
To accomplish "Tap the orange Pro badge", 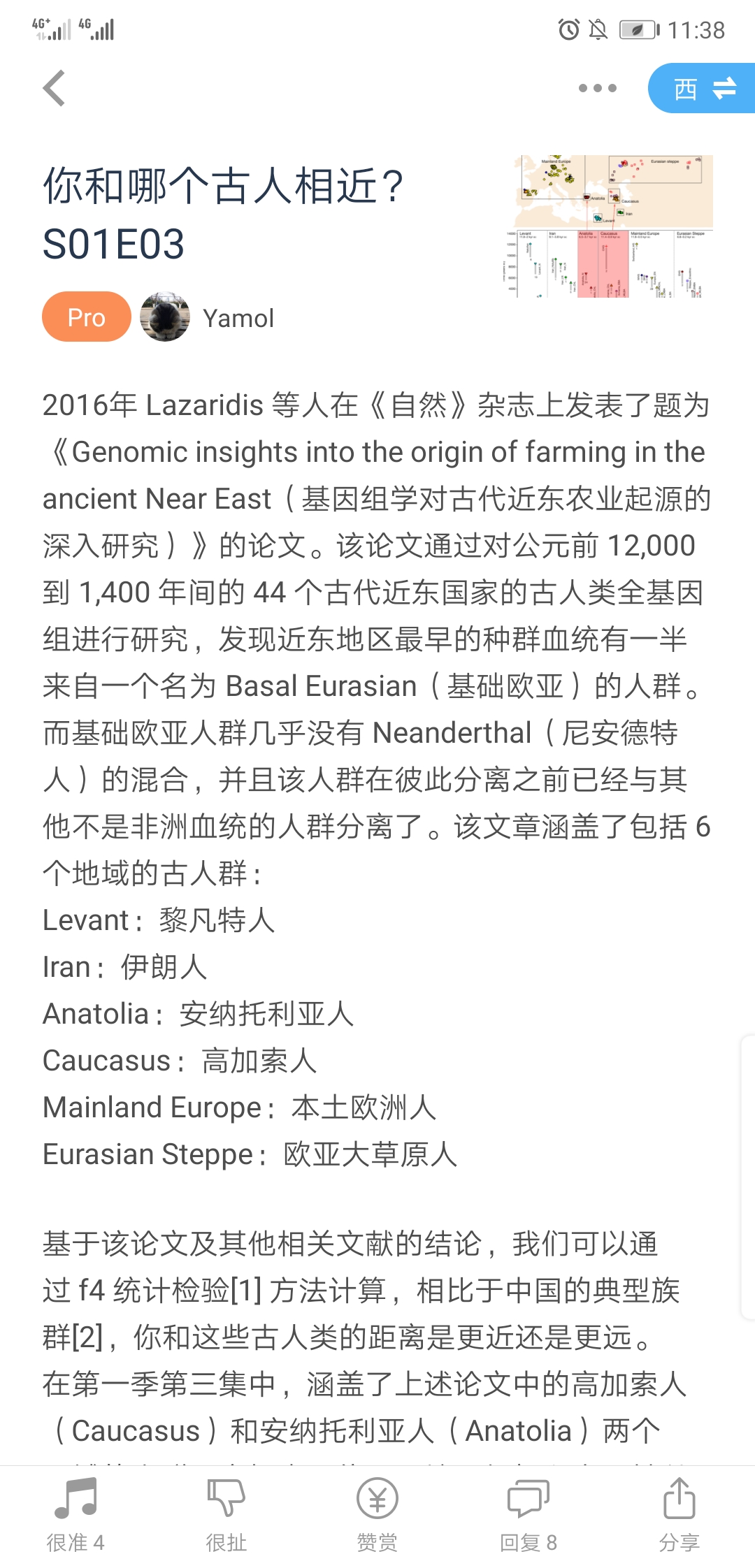I will (x=87, y=317).
